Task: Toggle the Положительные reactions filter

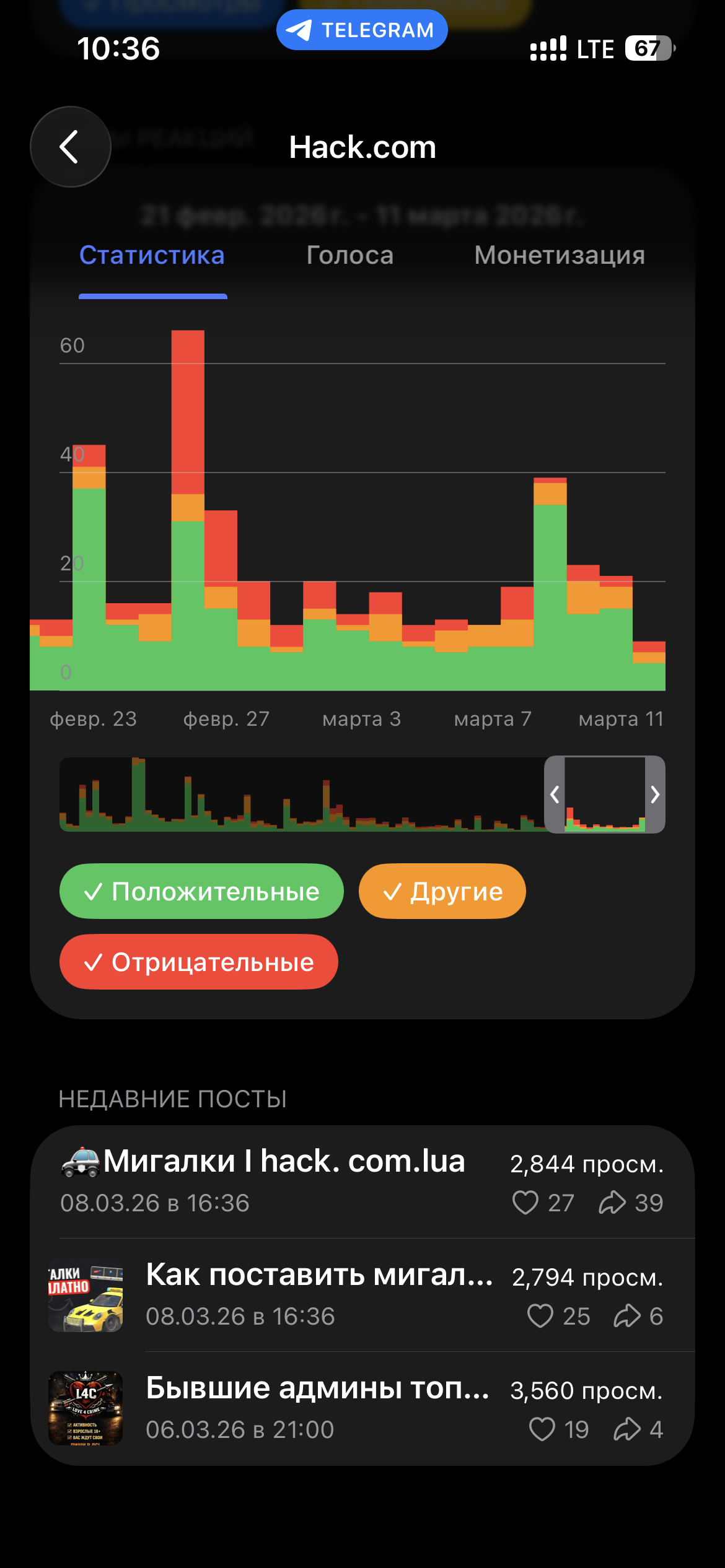Action: pos(201,892)
